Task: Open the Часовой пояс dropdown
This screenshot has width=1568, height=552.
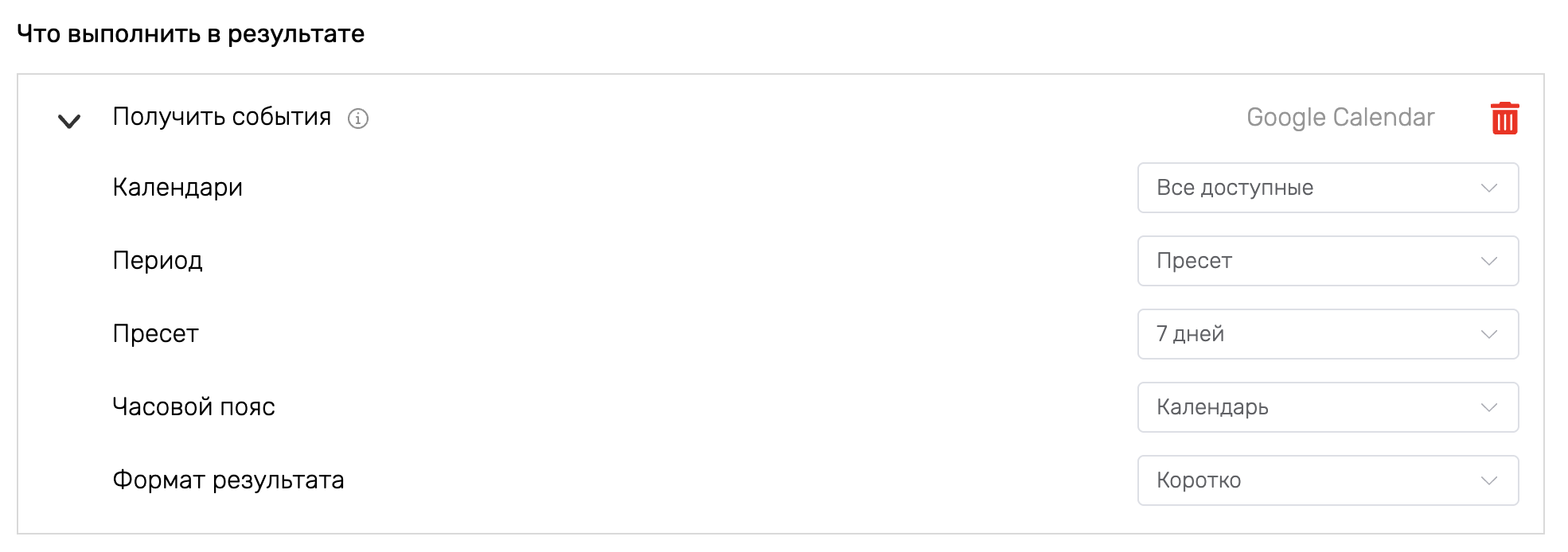Action: coord(1328,407)
